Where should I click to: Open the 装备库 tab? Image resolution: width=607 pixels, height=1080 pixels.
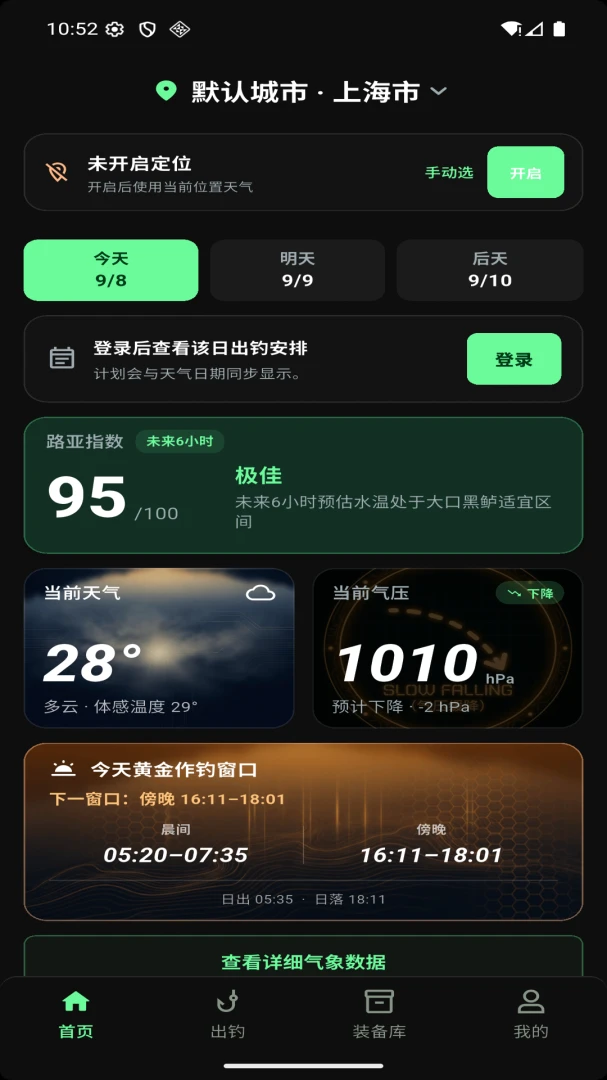point(379,1015)
